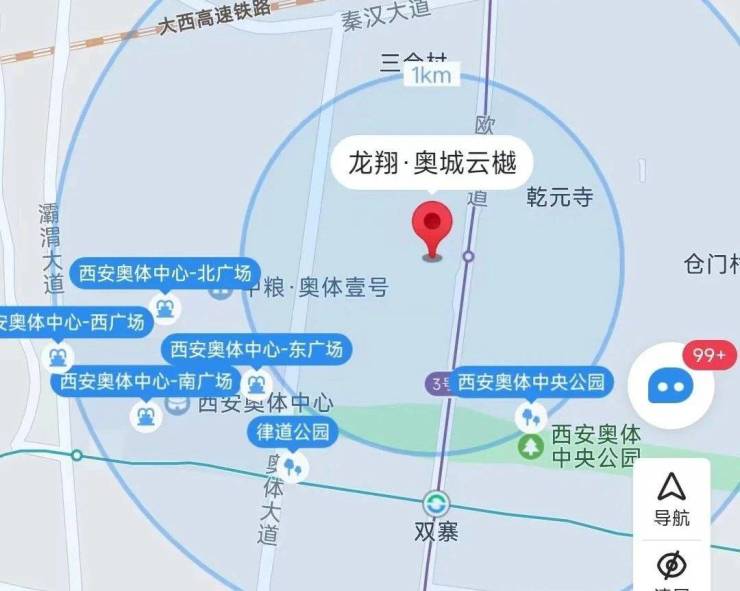
Task: Tap the 双寨 metro station icon
Action: (436, 503)
